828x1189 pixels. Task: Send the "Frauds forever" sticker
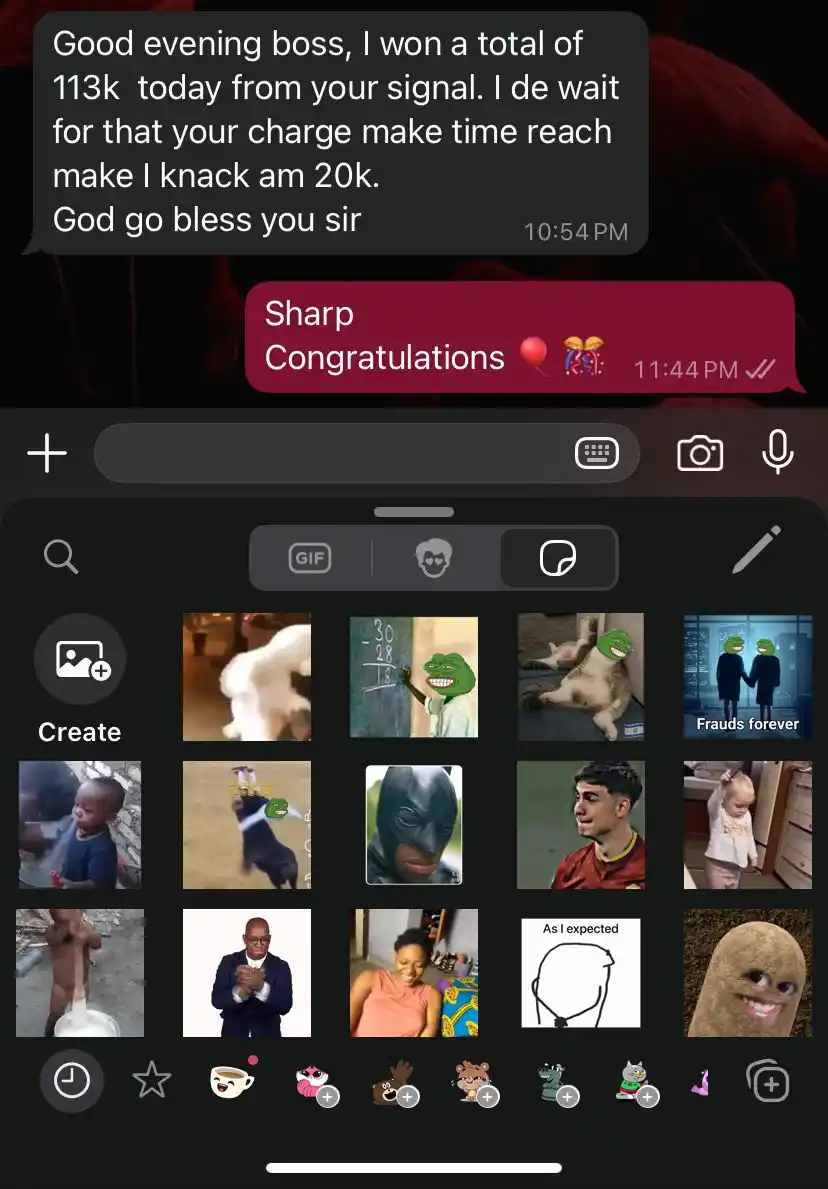(x=747, y=677)
